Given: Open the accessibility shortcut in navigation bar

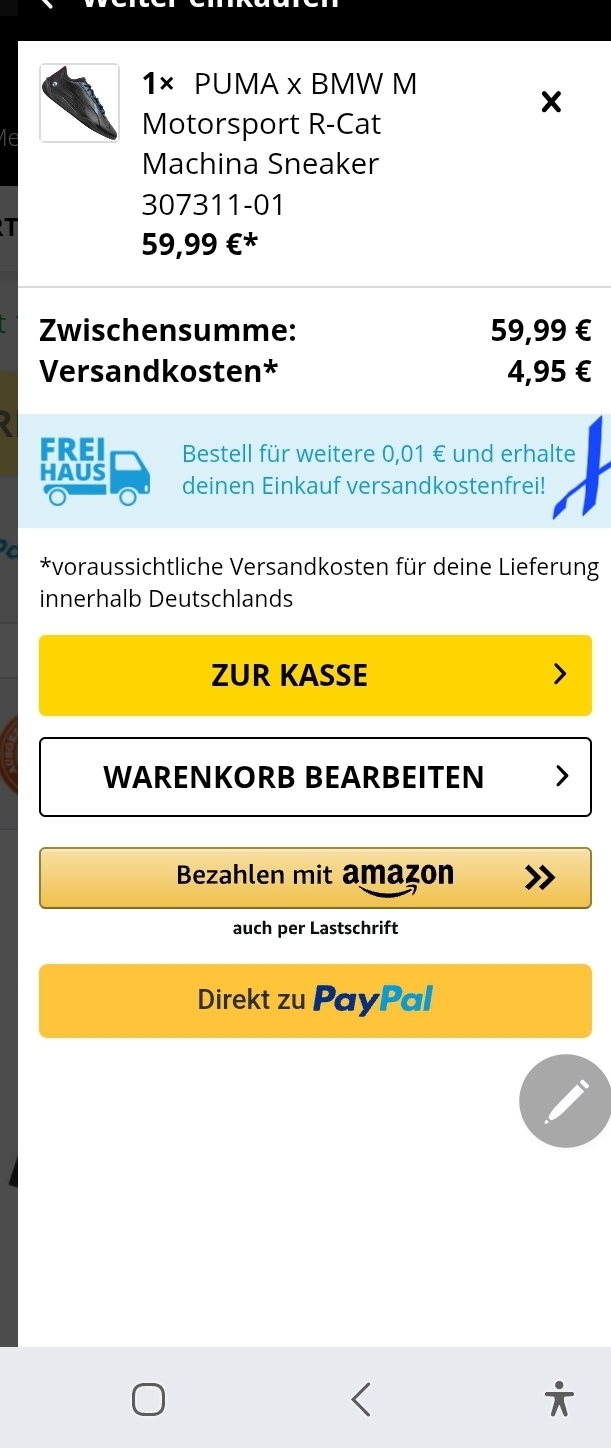Looking at the screenshot, I should [x=560, y=1398].
